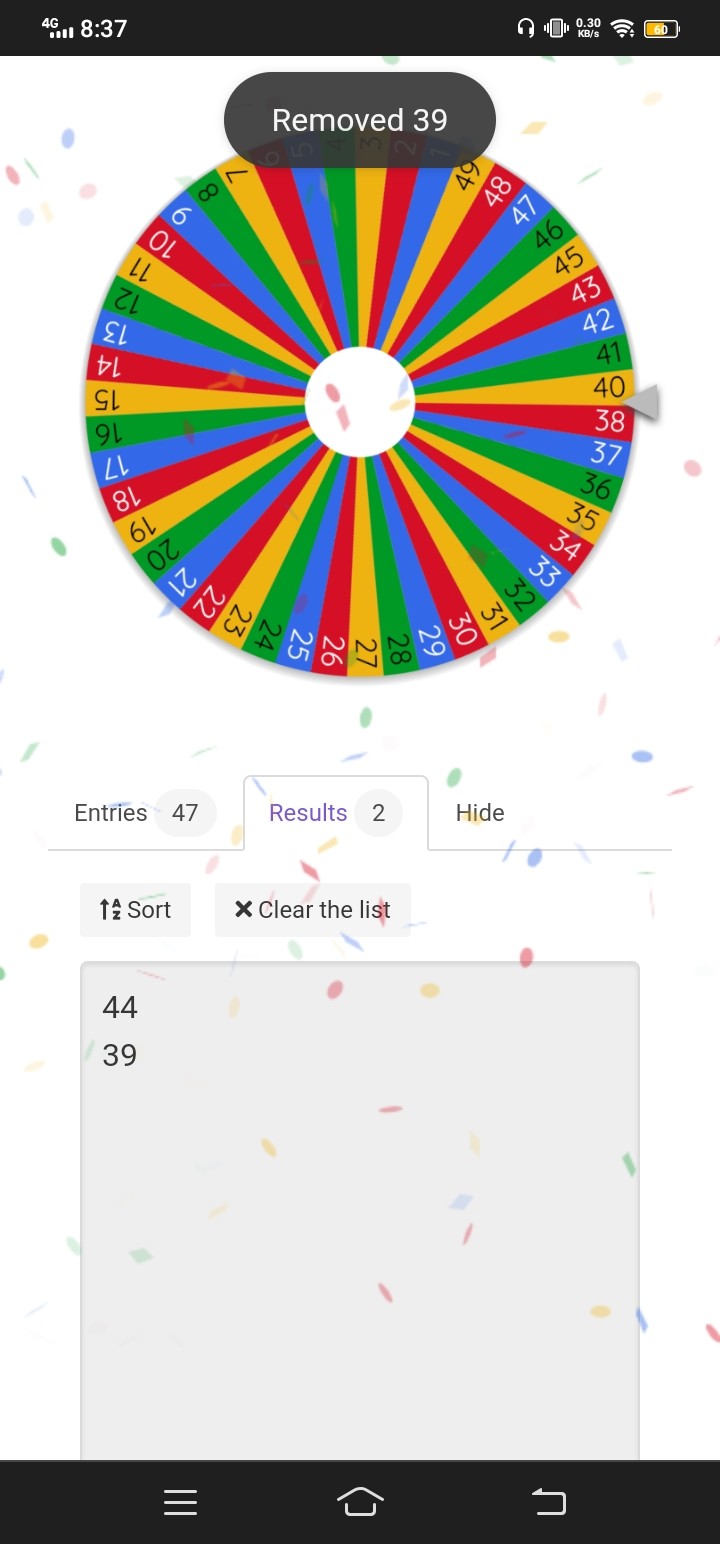Viewport: 720px width, 1544px height.
Task: Sort the results list
Action: 135,910
